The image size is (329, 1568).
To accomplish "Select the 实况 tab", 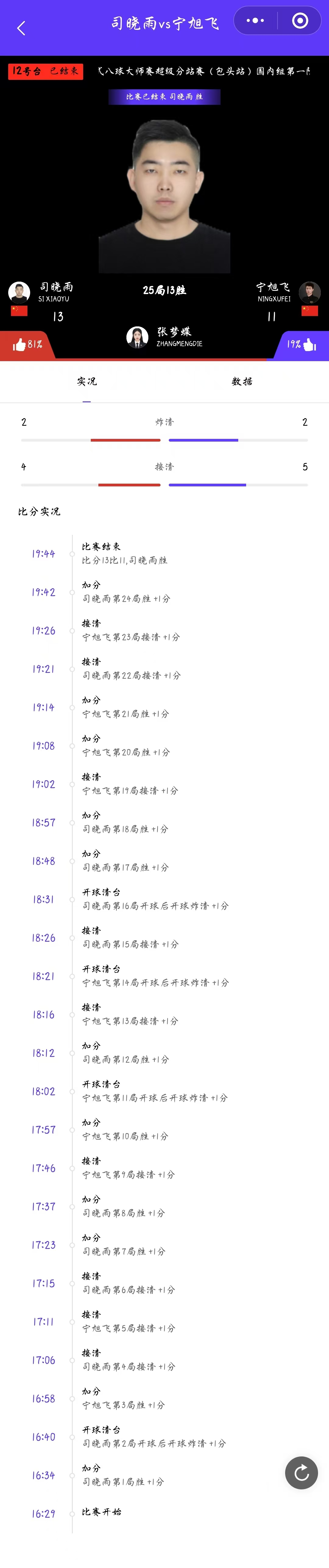I will 86,382.
